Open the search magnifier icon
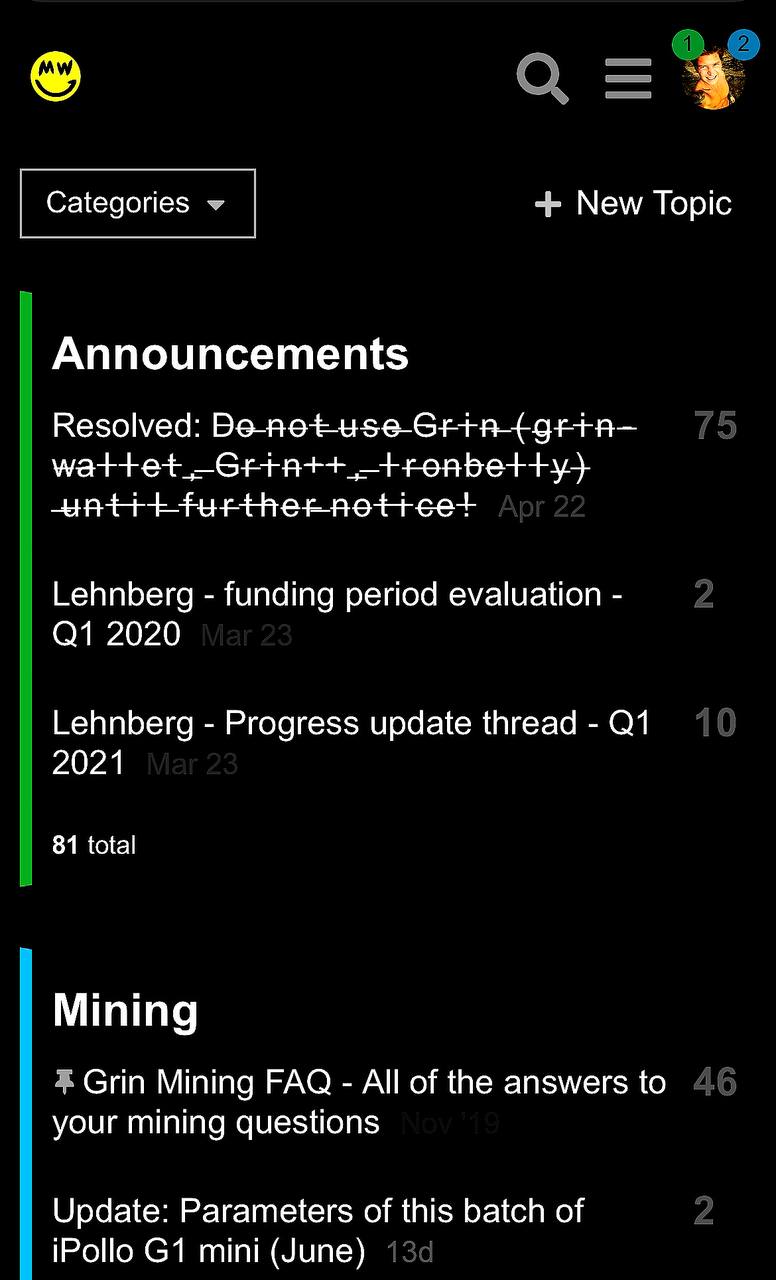Viewport: 776px width, 1280px height. coord(543,78)
